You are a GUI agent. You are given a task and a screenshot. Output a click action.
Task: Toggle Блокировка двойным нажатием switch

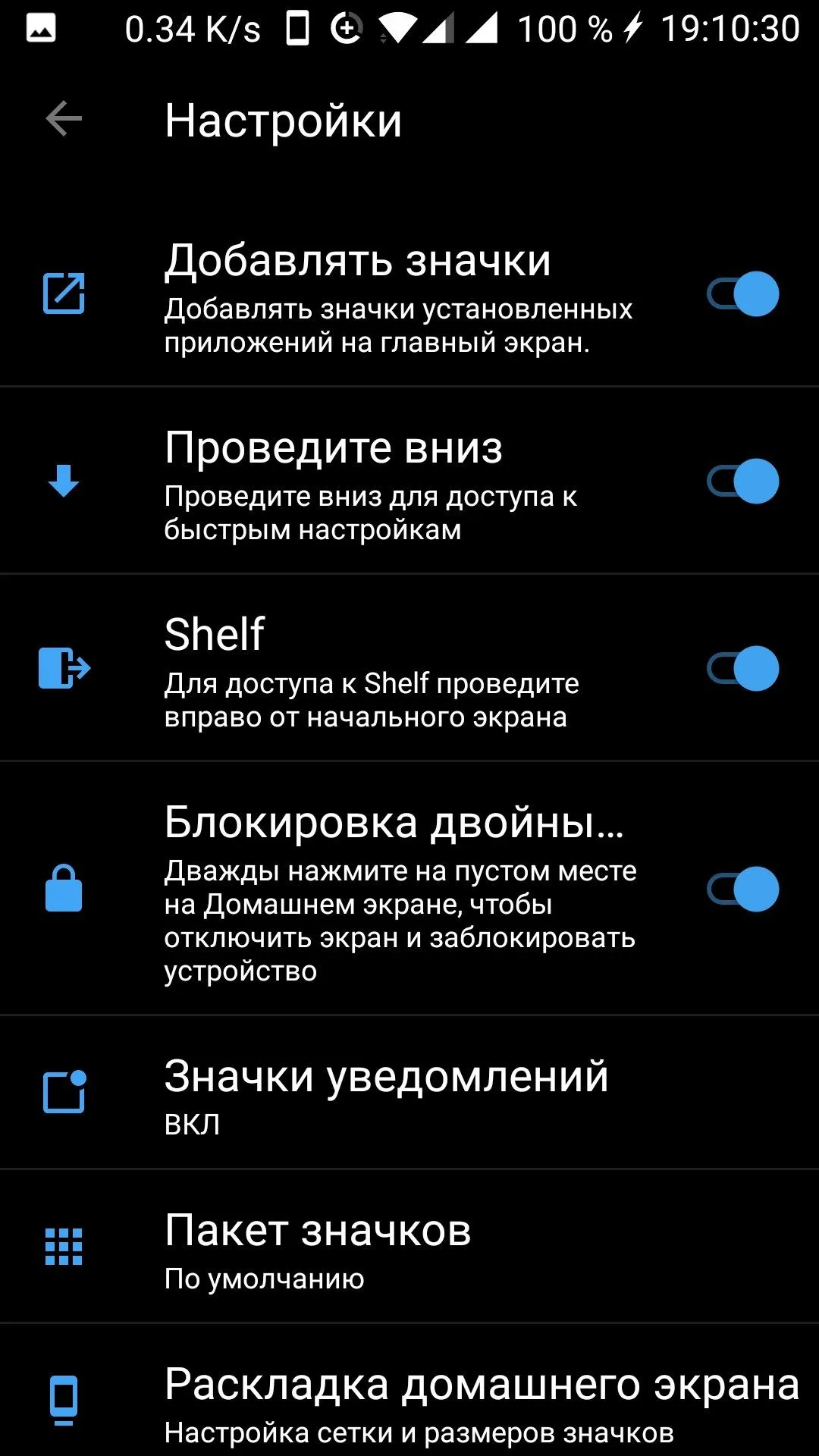(x=742, y=890)
